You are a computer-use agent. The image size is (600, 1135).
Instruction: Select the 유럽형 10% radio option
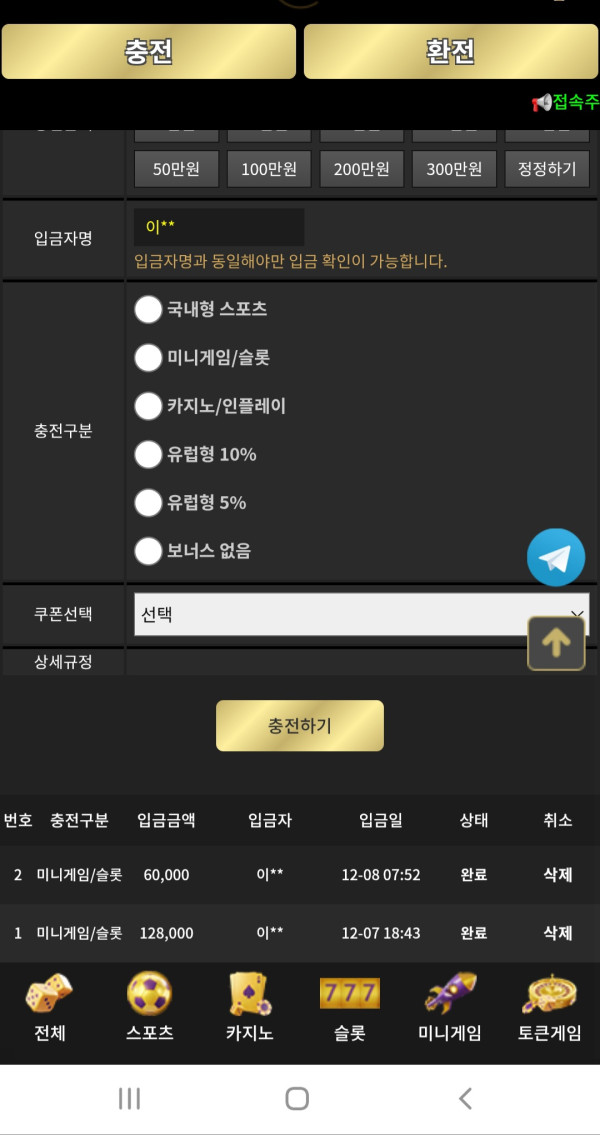148,454
